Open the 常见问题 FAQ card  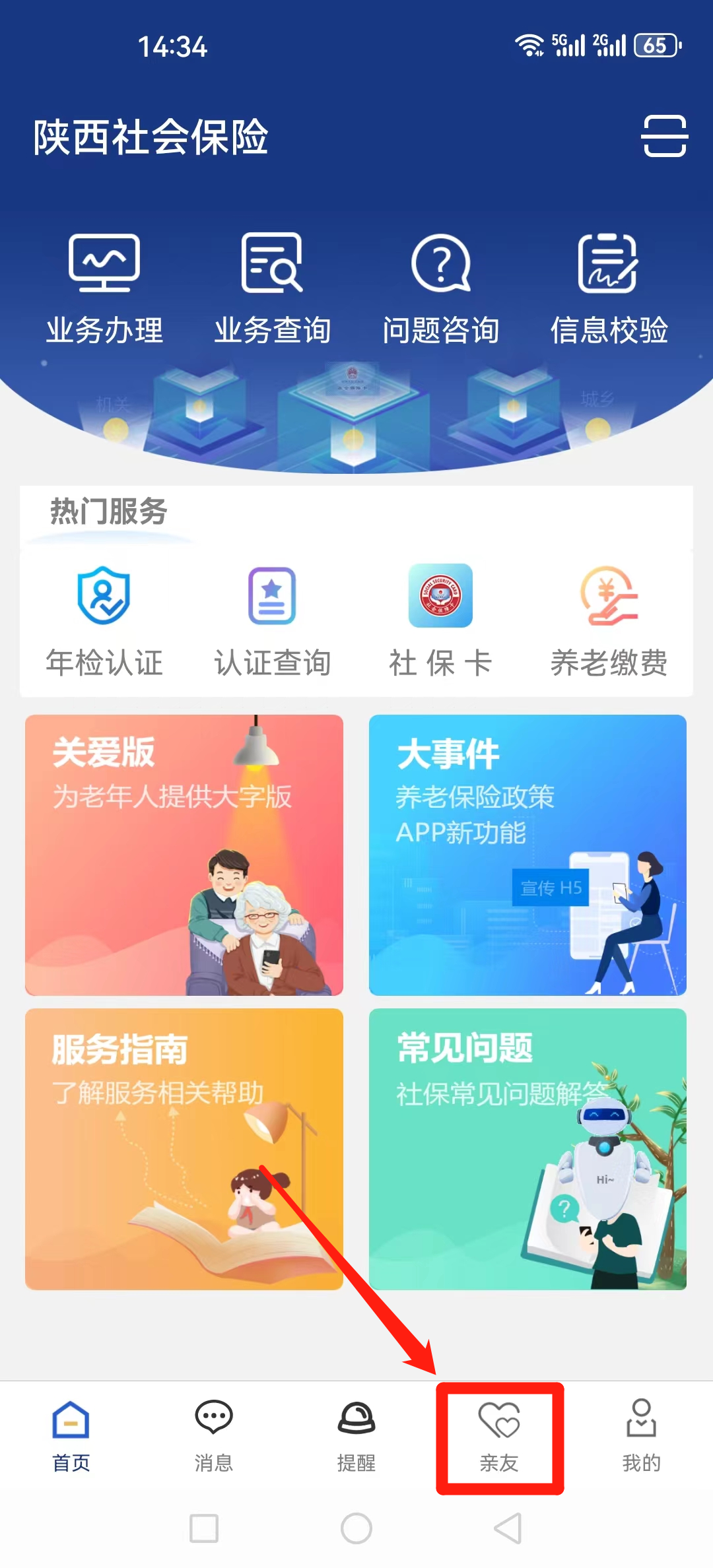pyautogui.click(x=527, y=1148)
